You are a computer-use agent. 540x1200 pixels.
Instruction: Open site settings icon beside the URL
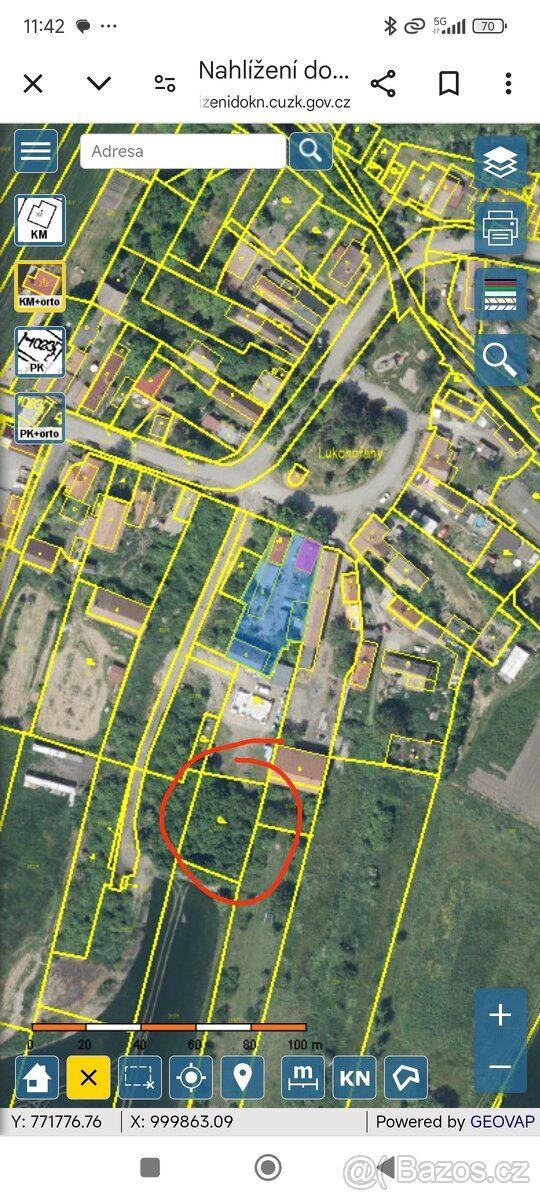click(x=165, y=84)
